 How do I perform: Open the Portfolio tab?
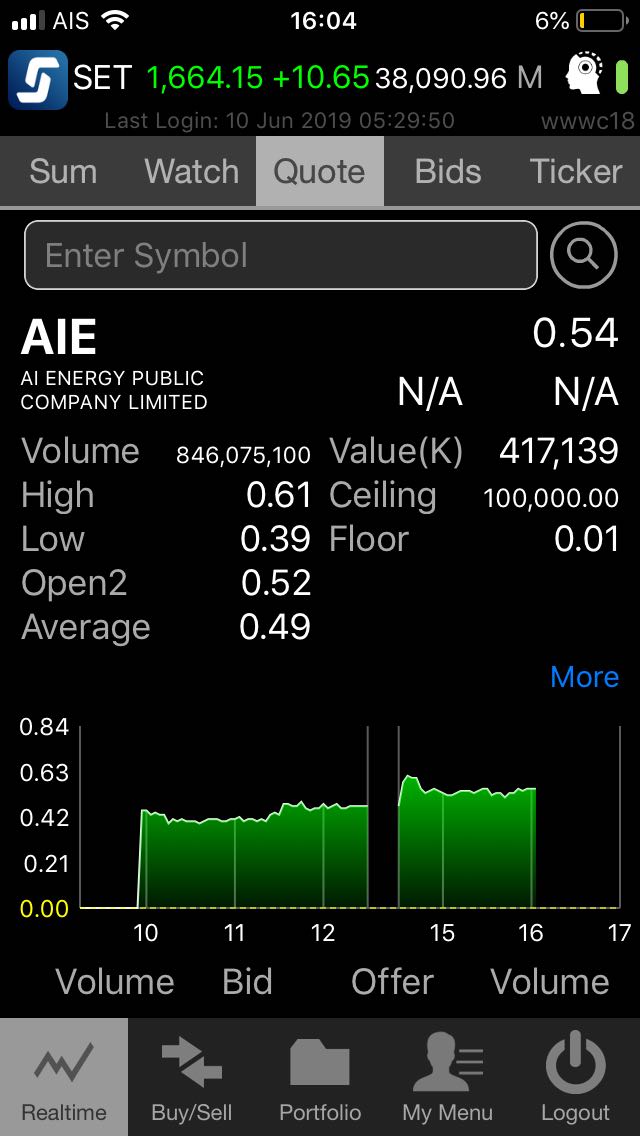pyautogui.click(x=320, y=1078)
